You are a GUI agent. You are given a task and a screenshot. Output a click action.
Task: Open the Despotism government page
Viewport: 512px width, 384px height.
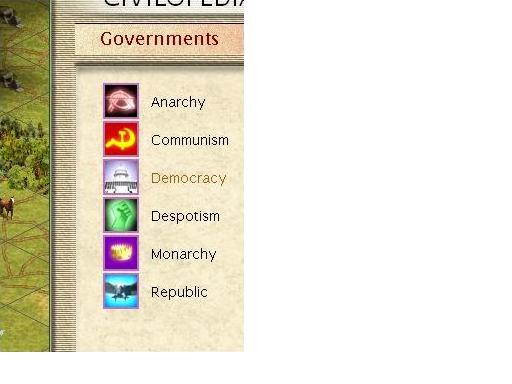tap(185, 216)
